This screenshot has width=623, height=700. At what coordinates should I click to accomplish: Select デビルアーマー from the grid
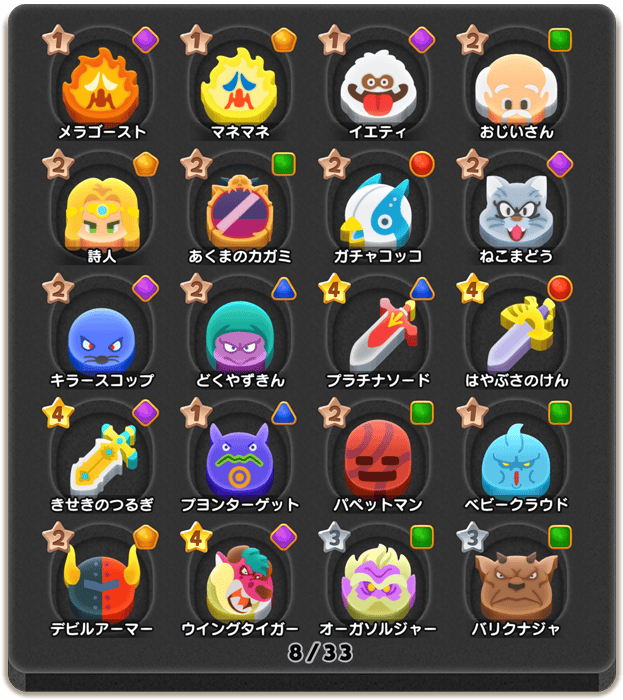point(100,585)
